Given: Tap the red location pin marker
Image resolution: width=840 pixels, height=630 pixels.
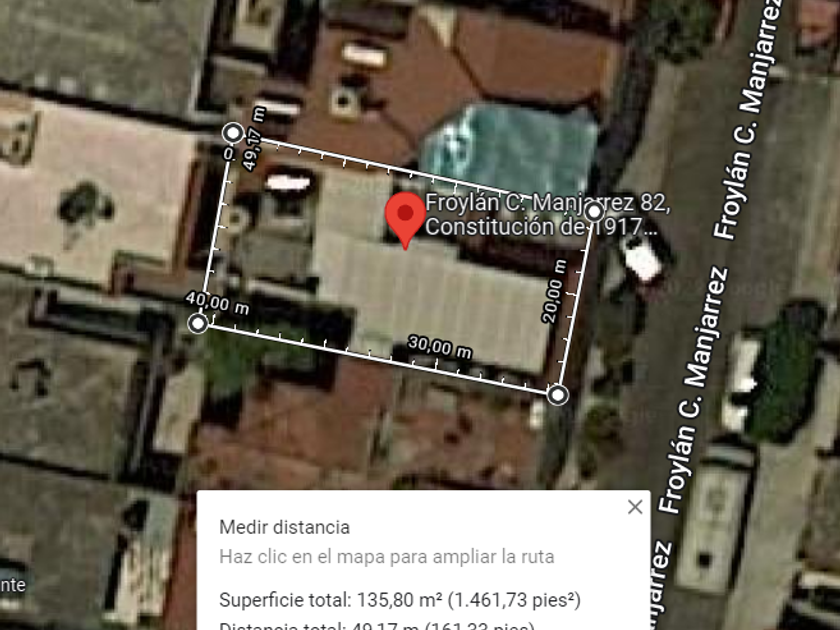Looking at the screenshot, I should [x=405, y=217].
